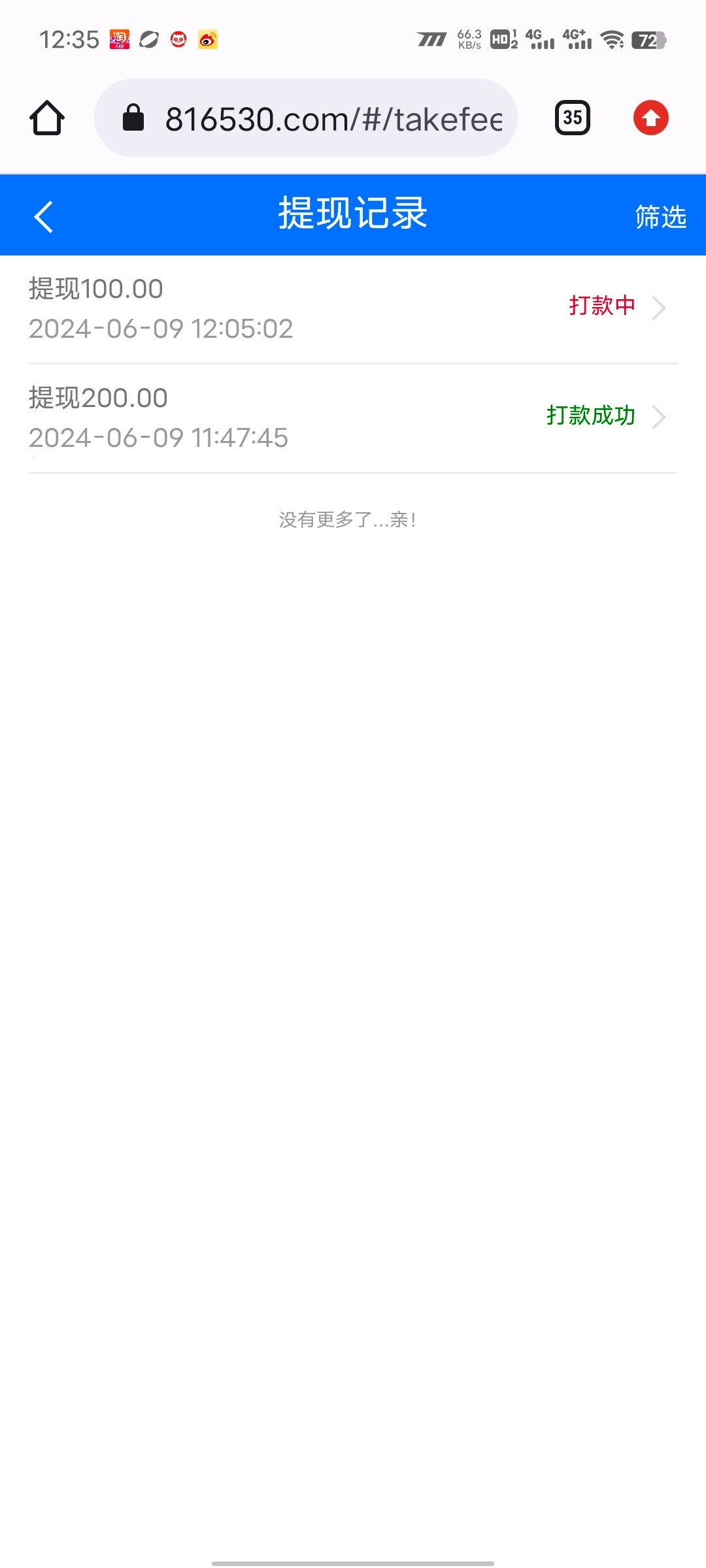
Task: Tap the browser home icon
Action: (x=47, y=118)
